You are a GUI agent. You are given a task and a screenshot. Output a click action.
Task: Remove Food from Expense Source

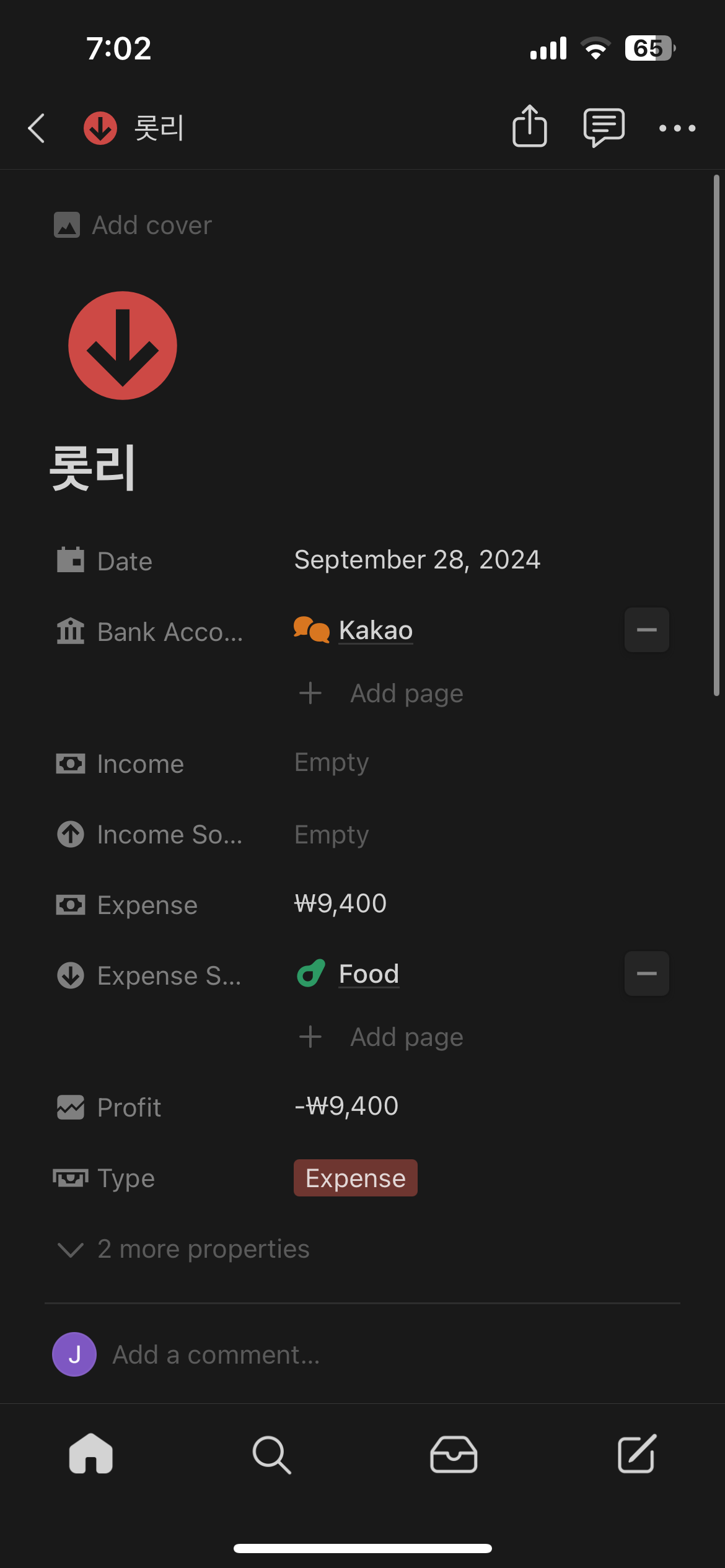point(646,973)
